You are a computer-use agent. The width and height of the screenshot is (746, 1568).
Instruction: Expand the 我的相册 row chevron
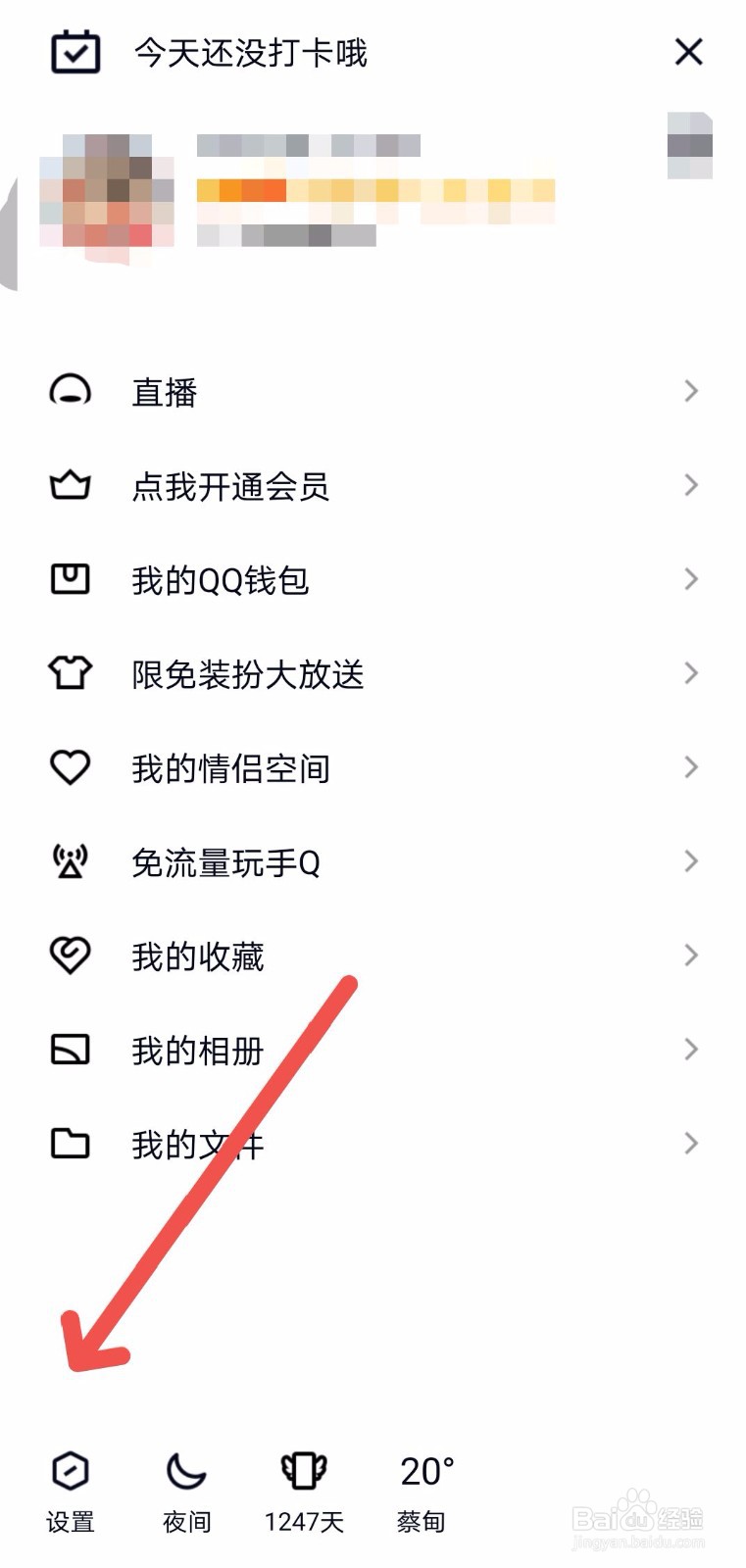691,1049
